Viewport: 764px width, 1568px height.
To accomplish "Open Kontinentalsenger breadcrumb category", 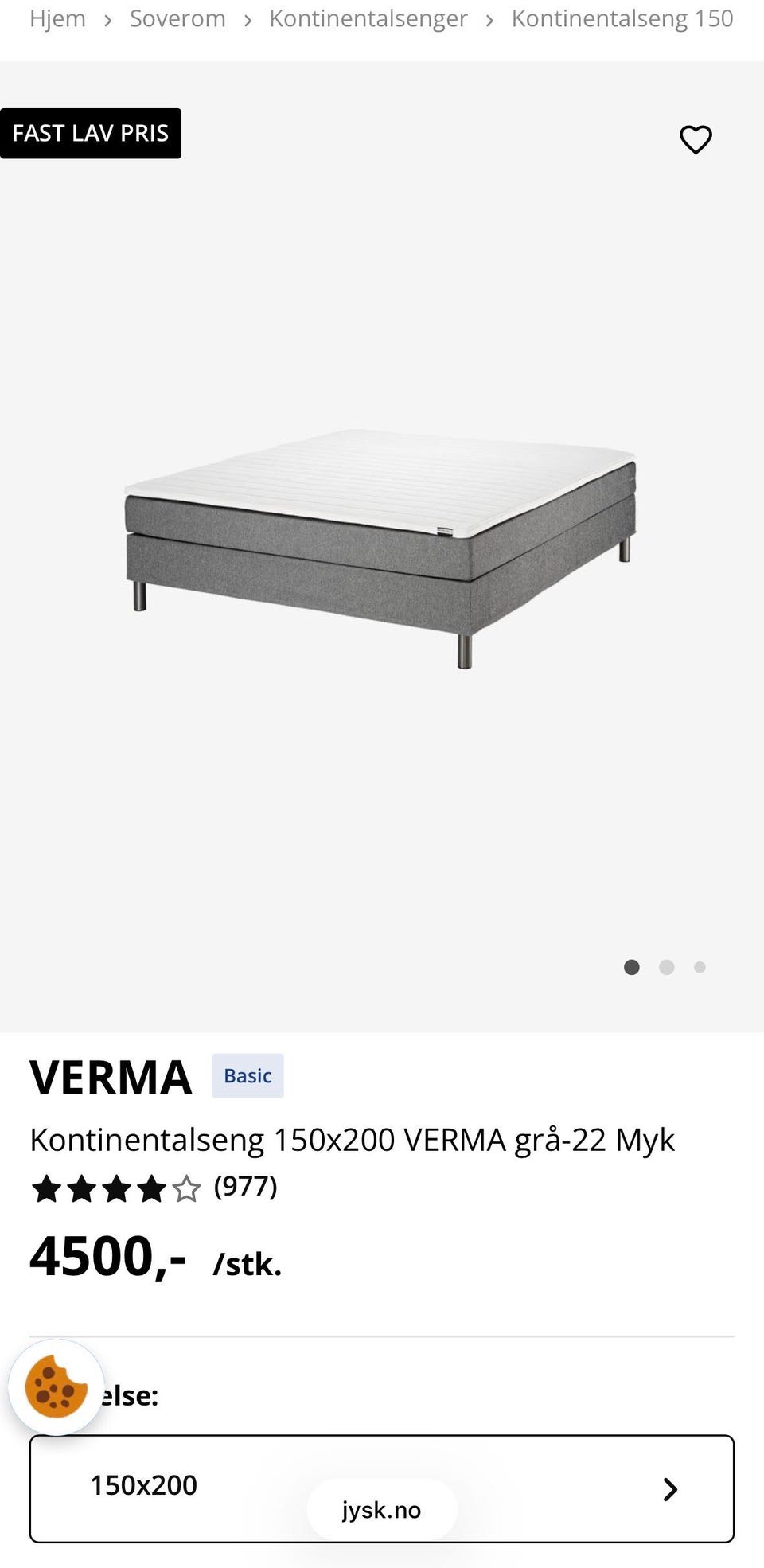I will (368, 18).
